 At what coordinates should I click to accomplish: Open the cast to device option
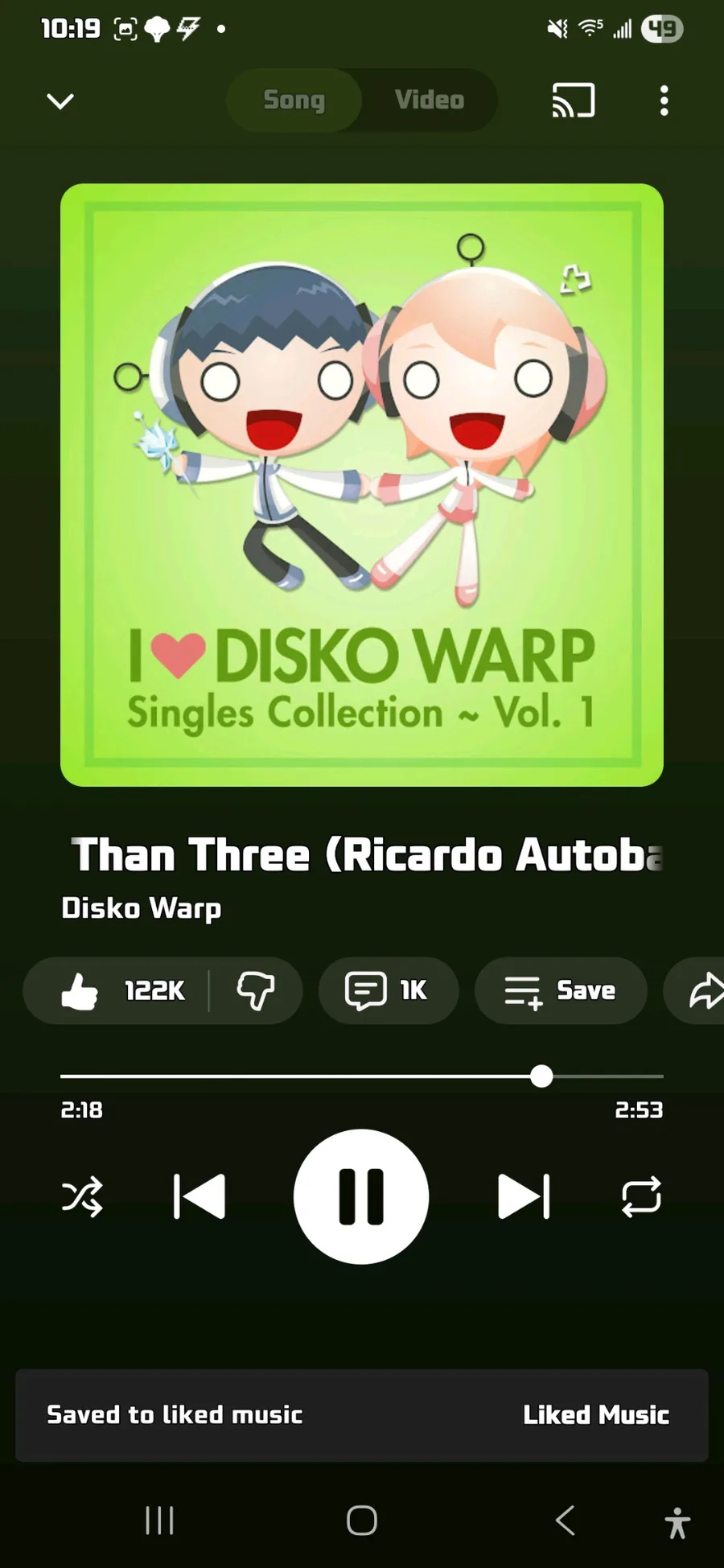(x=573, y=101)
